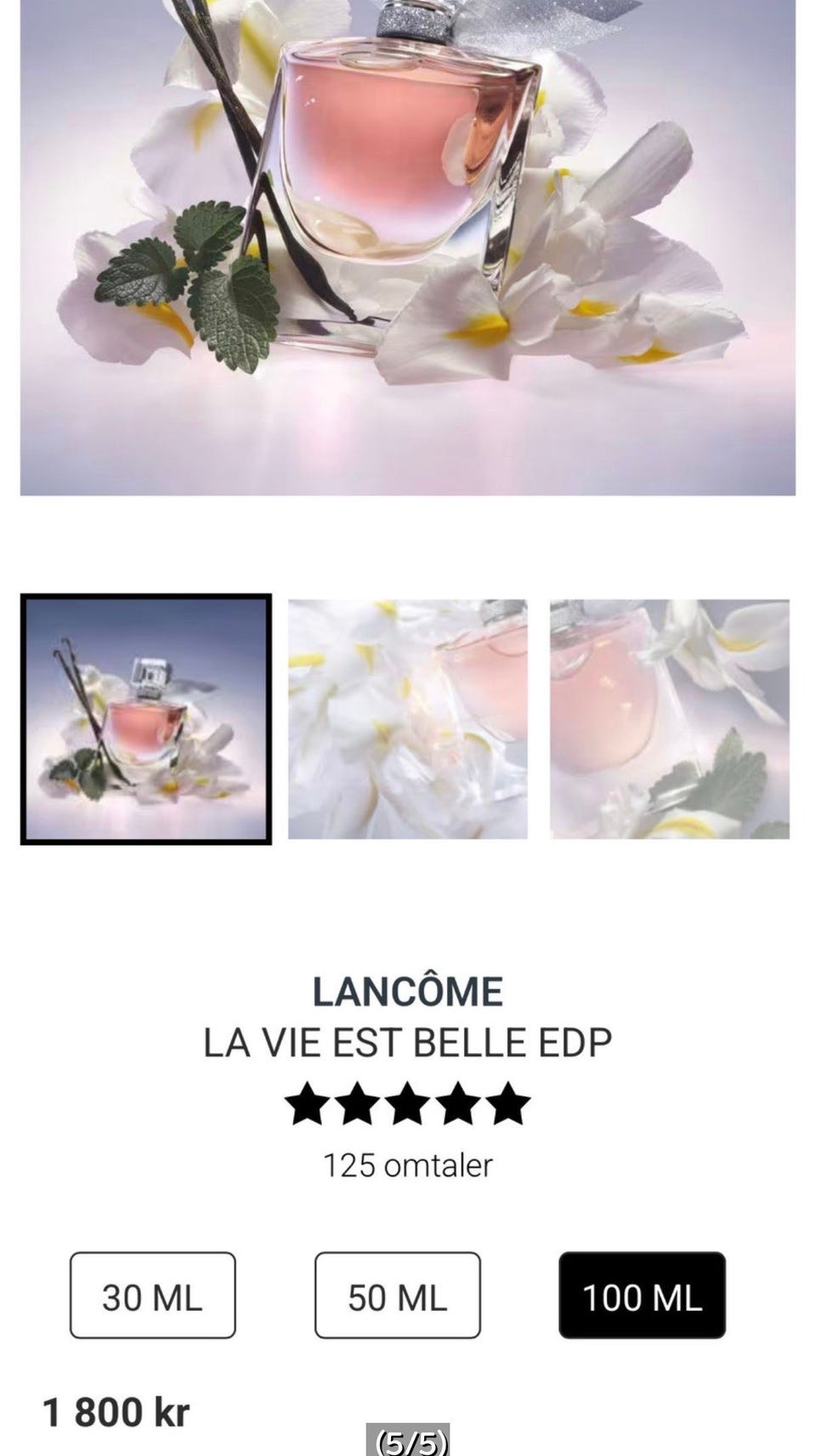
Task: Click the main perfume product image
Action: (x=408, y=246)
